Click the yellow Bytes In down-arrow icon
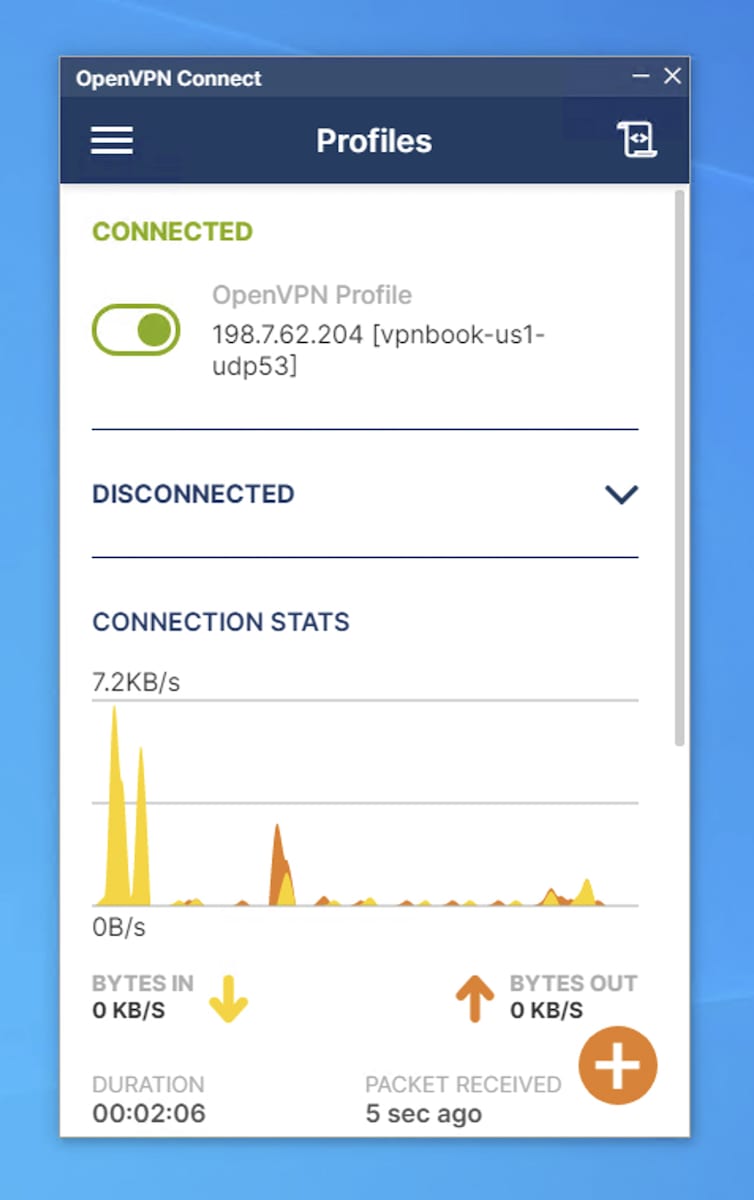The width and height of the screenshot is (754, 1200). (x=228, y=998)
